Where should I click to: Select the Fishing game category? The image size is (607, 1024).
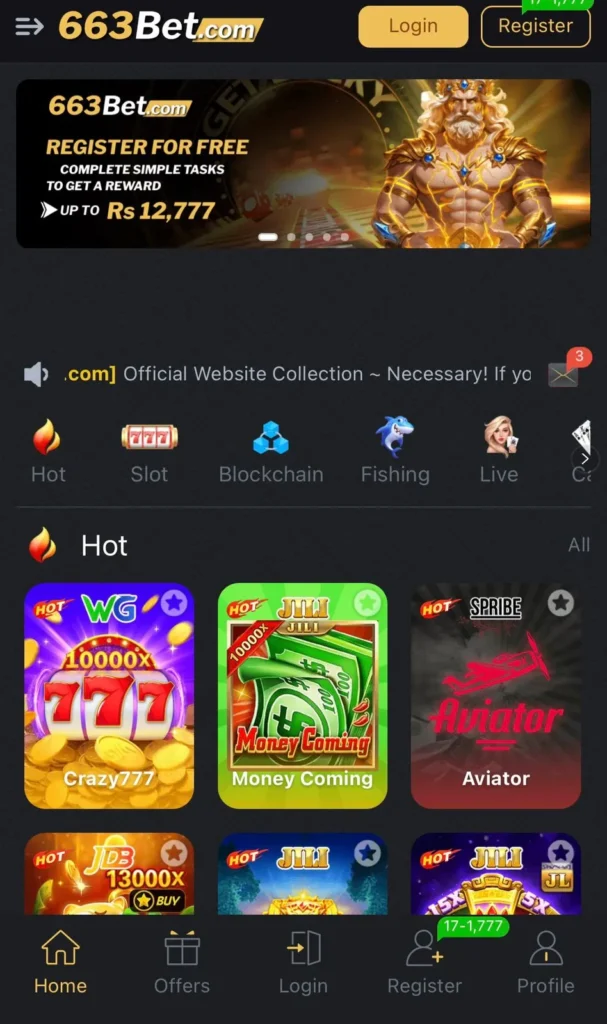pos(395,451)
